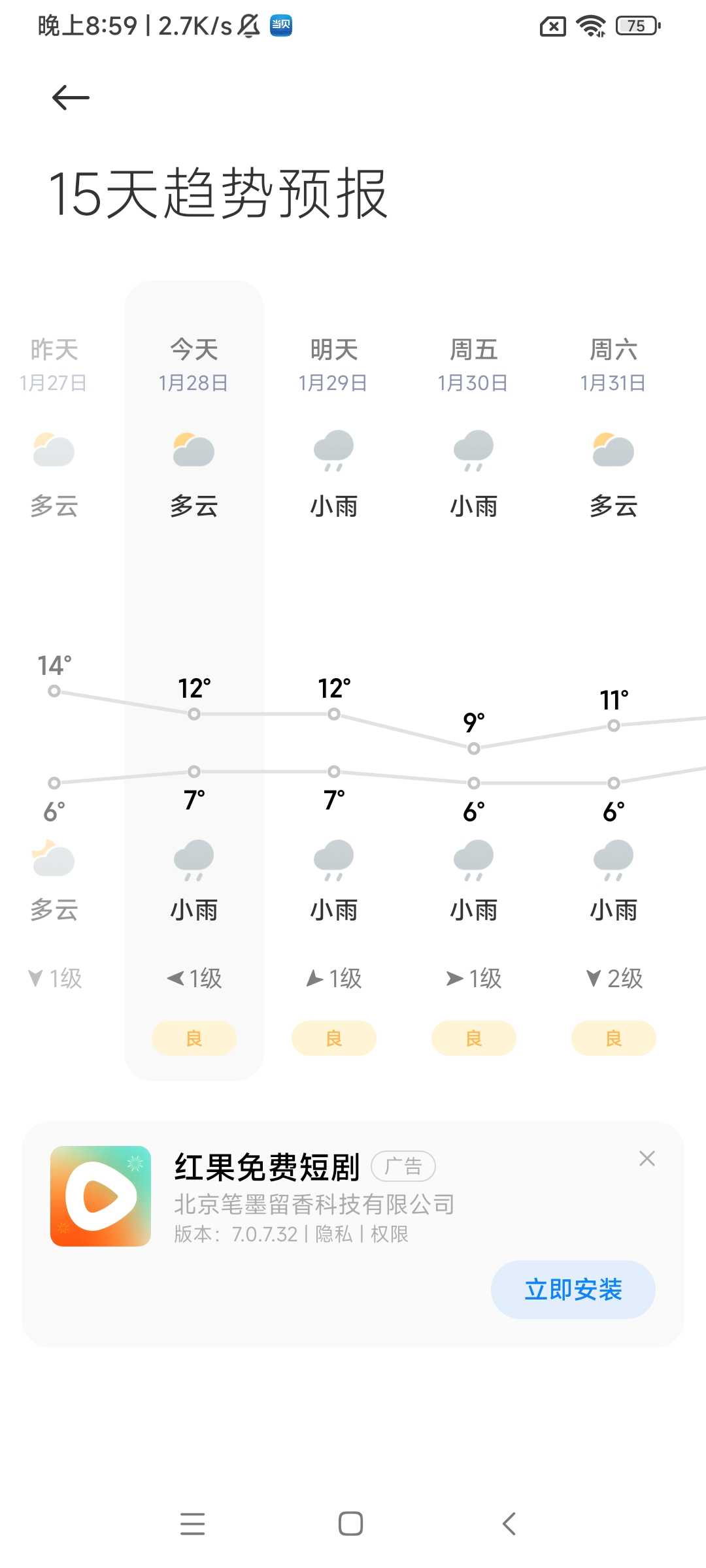Viewport: 706px width, 1568px height.
Task: Open recent apps from navigation bar
Action: pos(193,1524)
